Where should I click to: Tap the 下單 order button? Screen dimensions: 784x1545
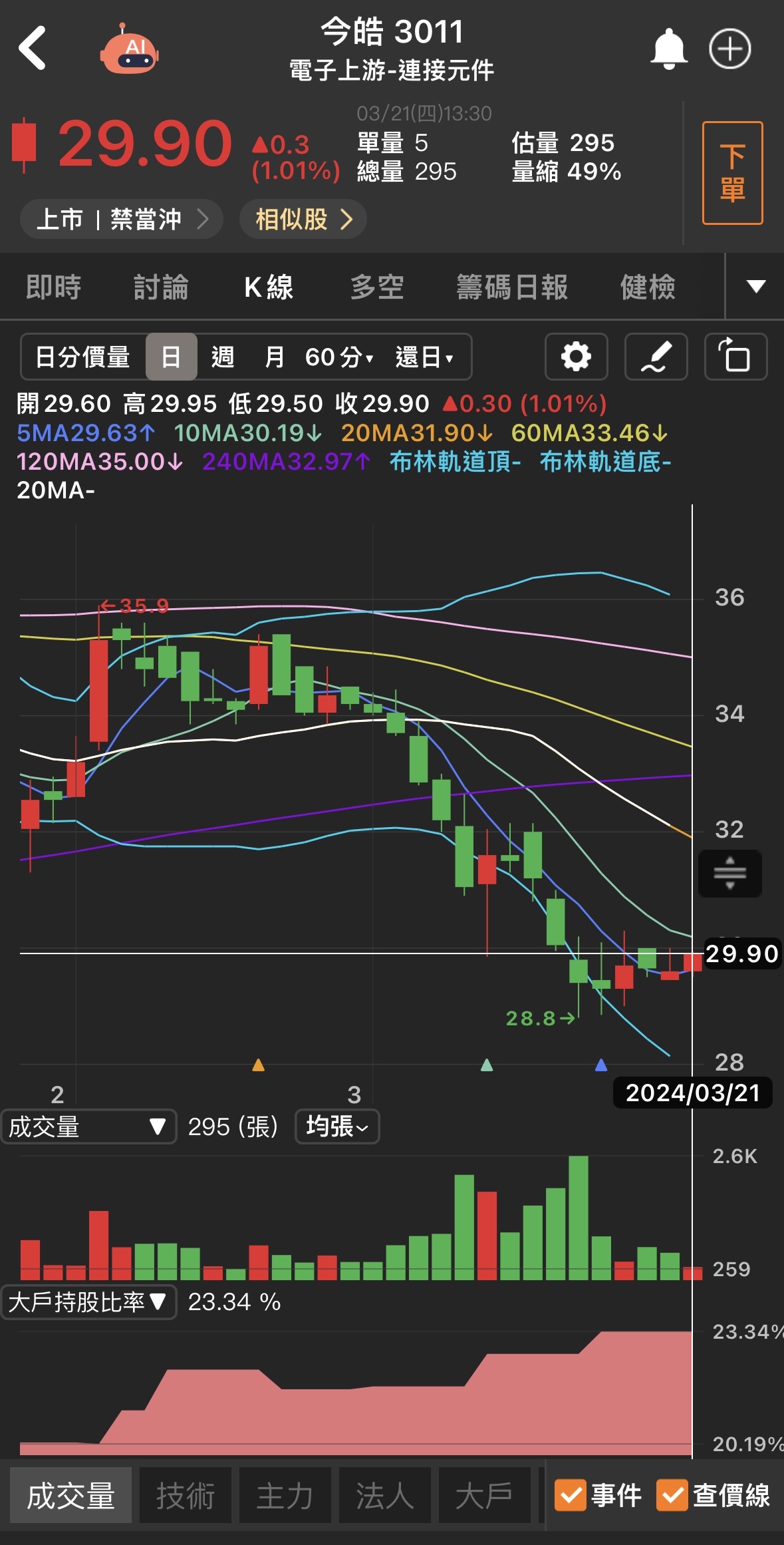point(732,173)
